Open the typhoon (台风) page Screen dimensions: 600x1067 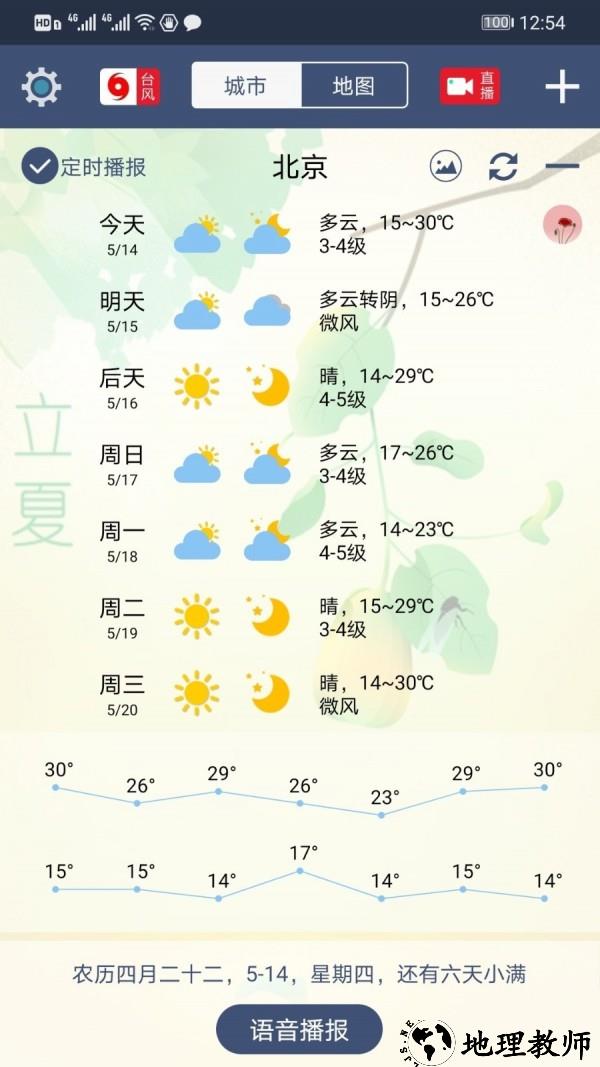pyautogui.click(x=130, y=86)
